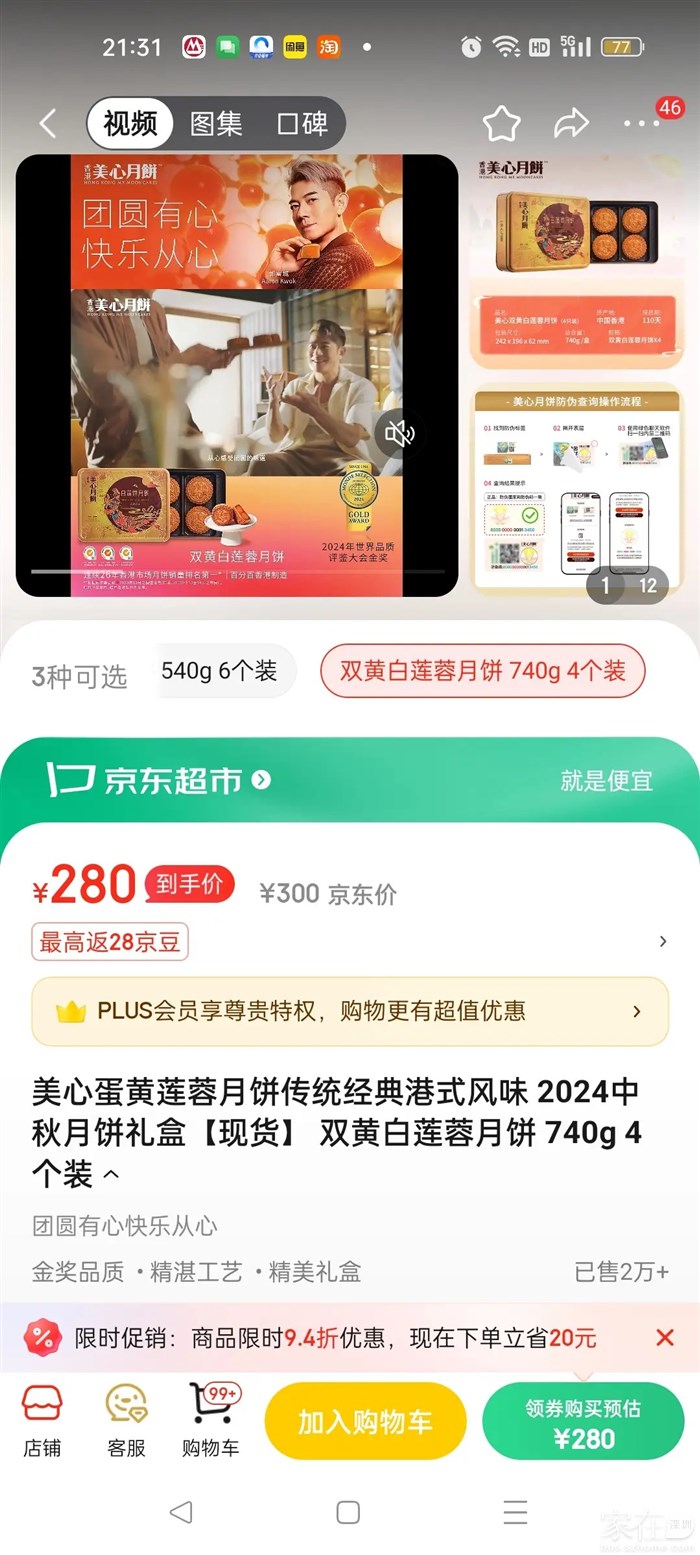Viewport: 700px width, 1555px height.
Task: Select 双黄白莲蓉月饼 740g 4个装 option
Action: click(x=483, y=671)
